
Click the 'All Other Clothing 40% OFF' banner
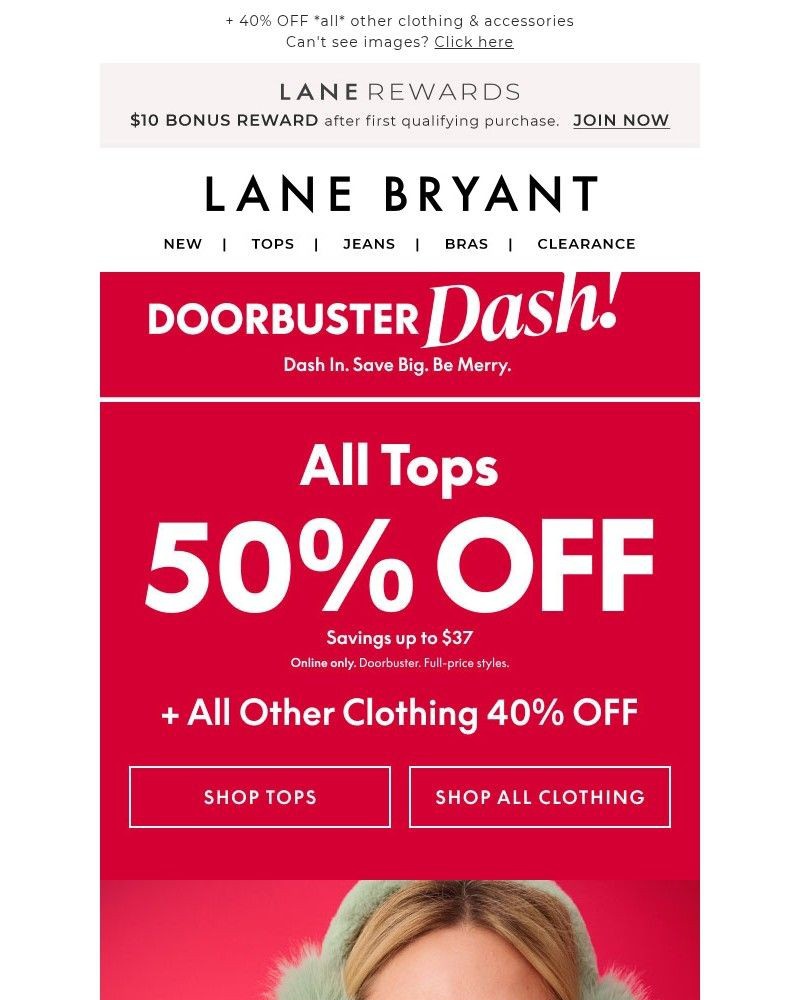pyautogui.click(x=400, y=712)
